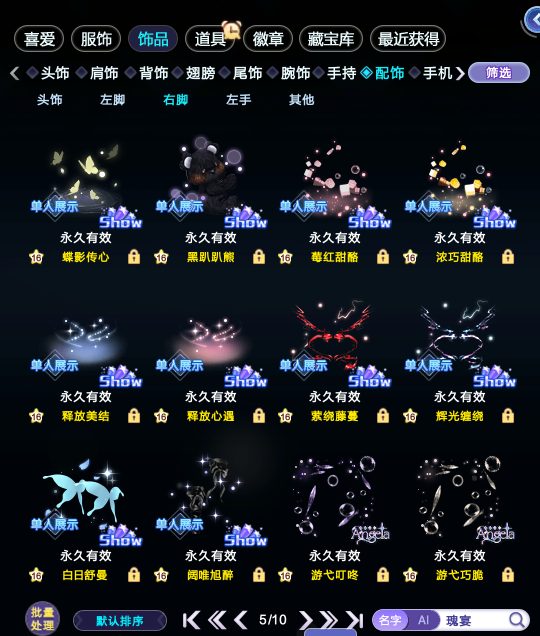Open the 藏宝库 tab

(331, 39)
